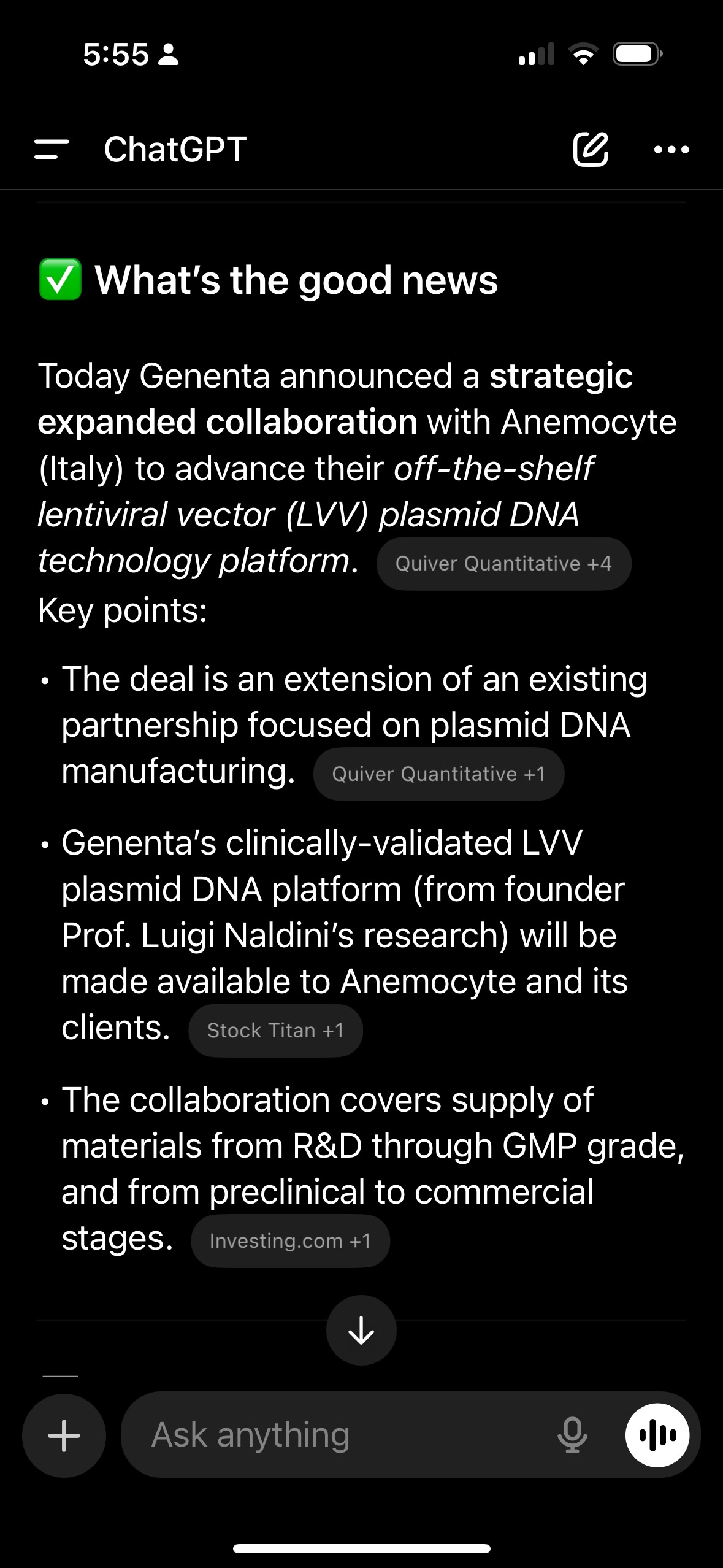The width and height of the screenshot is (723, 1568).
Task: Open the Investing.com +1 citation chip
Action: (290, 1241)
